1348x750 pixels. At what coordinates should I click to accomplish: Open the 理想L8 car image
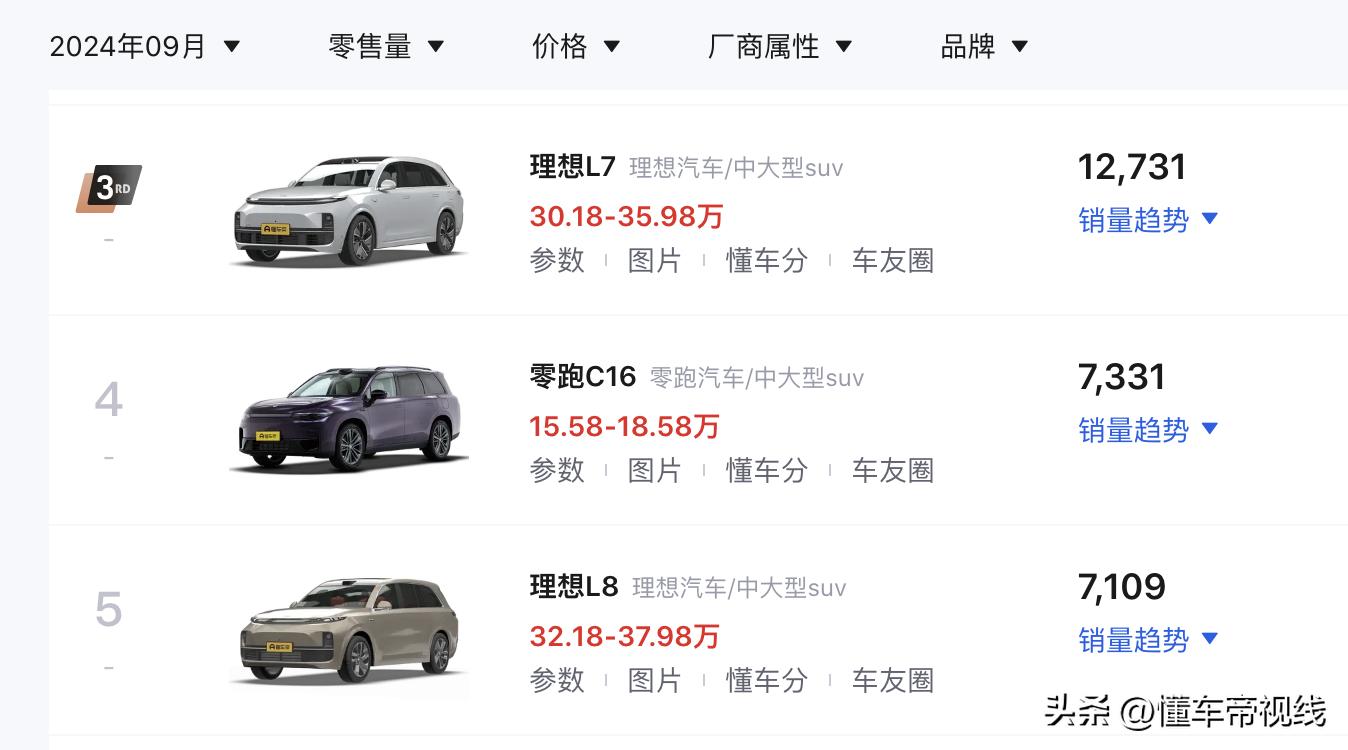(349, 631)
